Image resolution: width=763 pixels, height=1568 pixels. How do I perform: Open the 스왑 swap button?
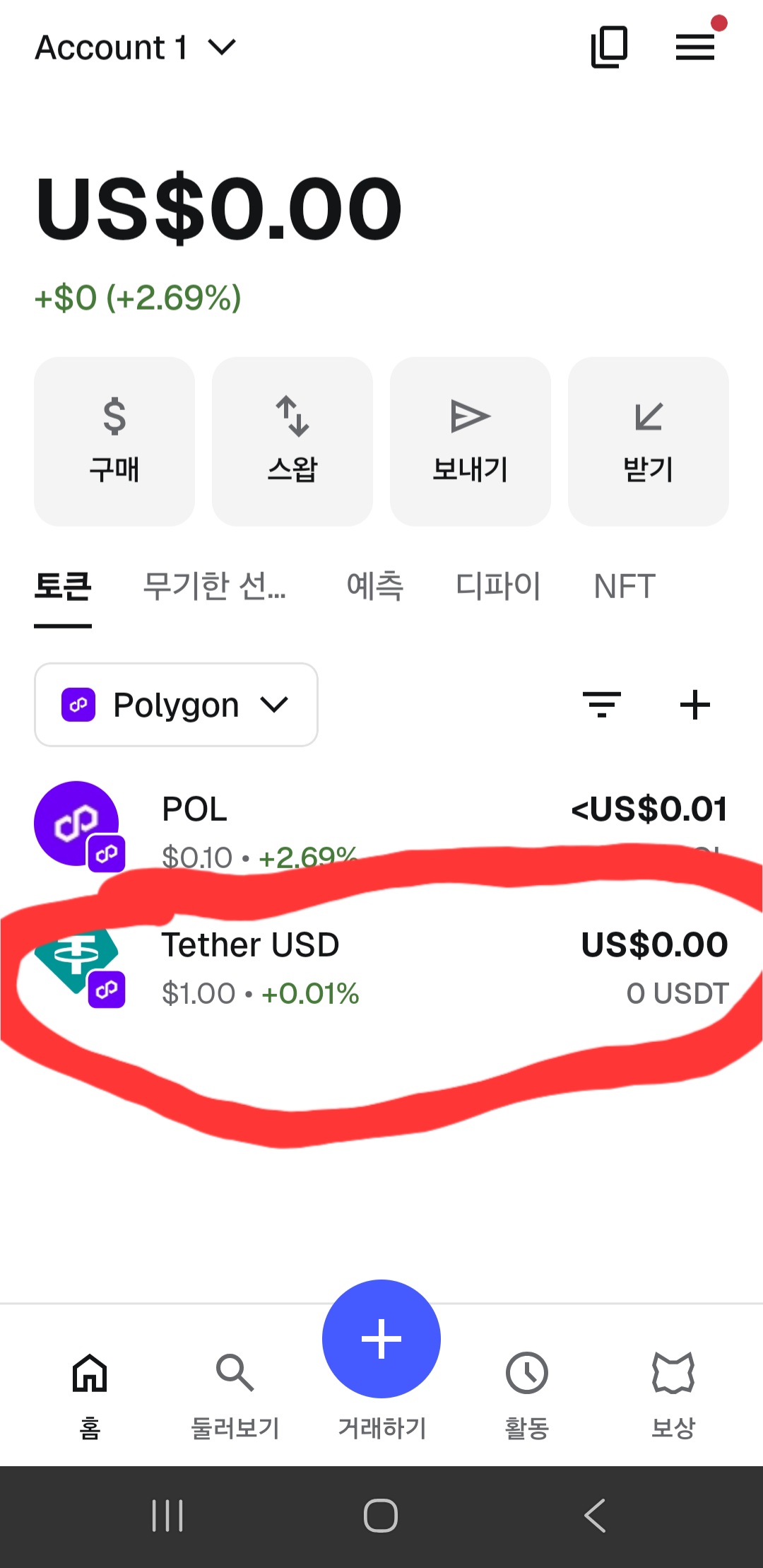point(292,441)
